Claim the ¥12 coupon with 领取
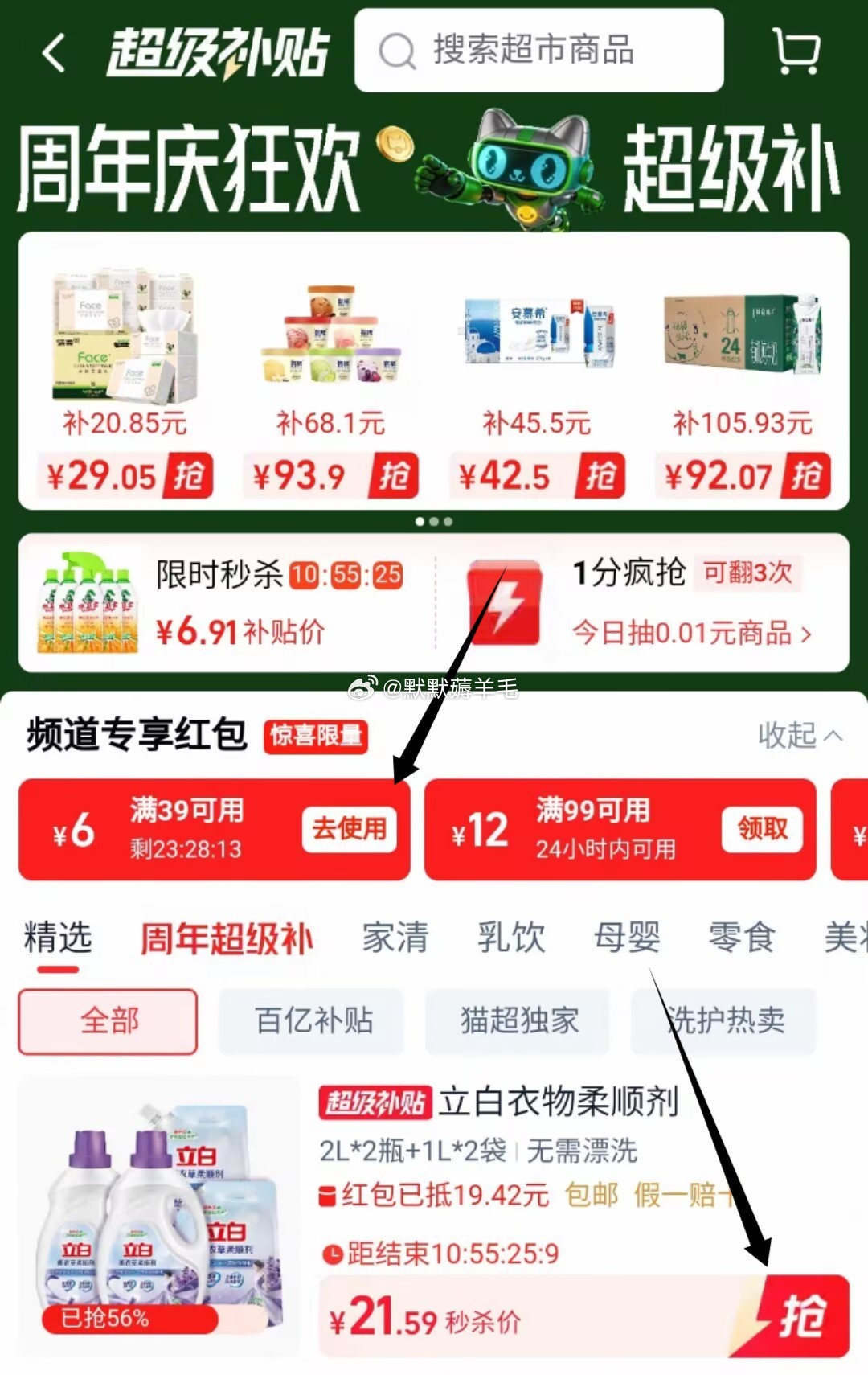 tap(762, 829)
